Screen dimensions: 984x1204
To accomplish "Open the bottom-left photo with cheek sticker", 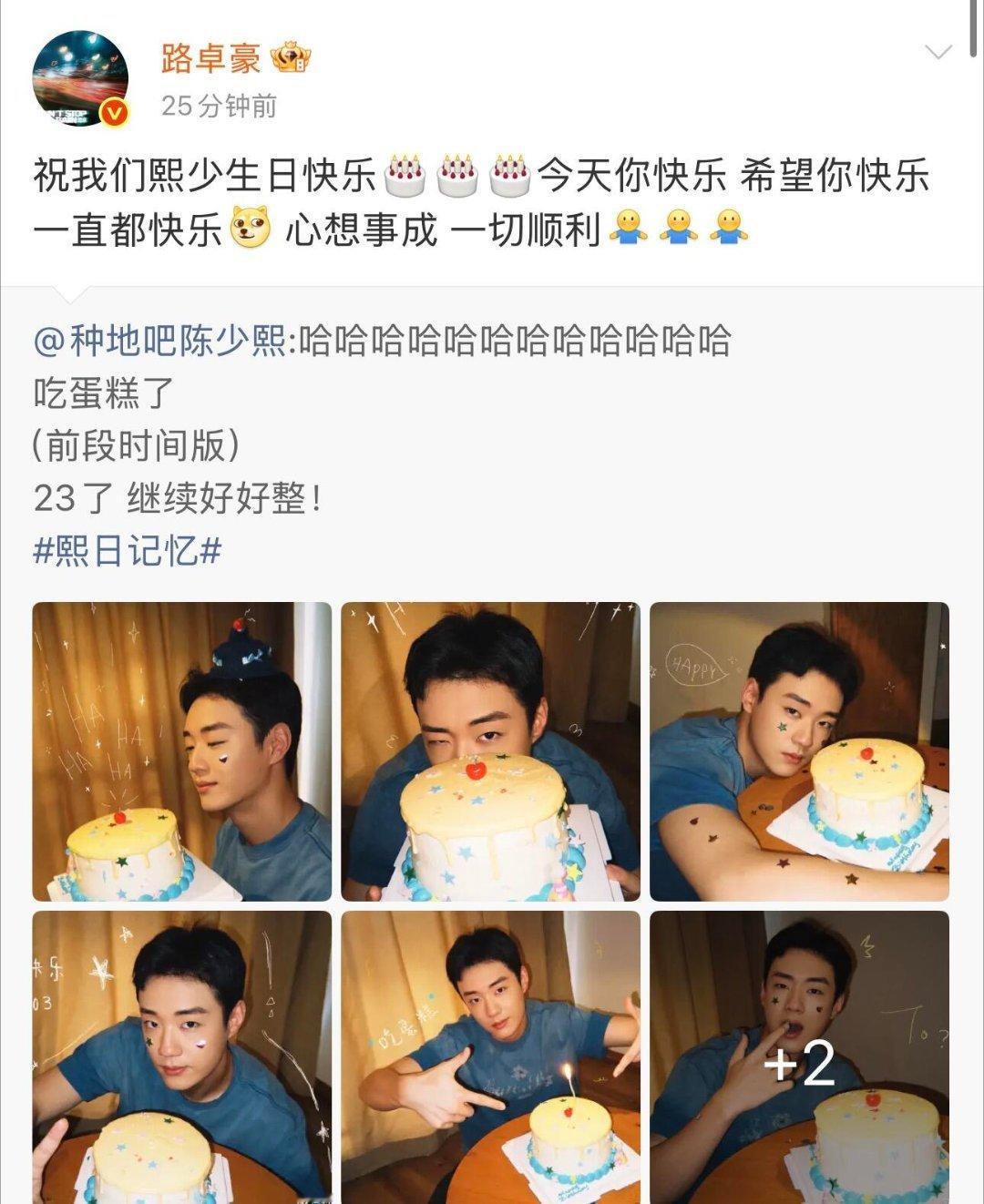I will tap(178, 1056).
